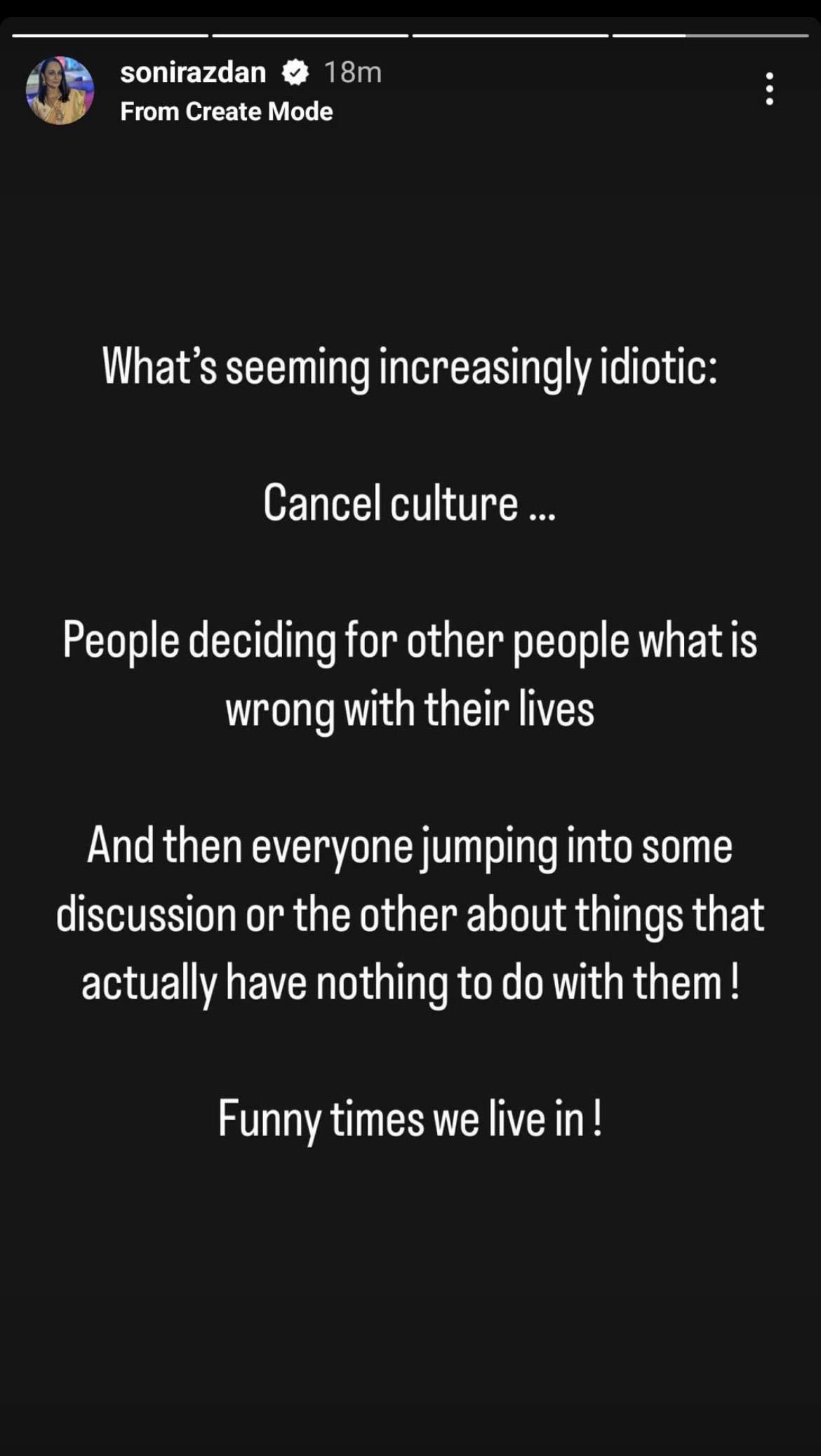Tap the From Create Mode label

[226, 112]
